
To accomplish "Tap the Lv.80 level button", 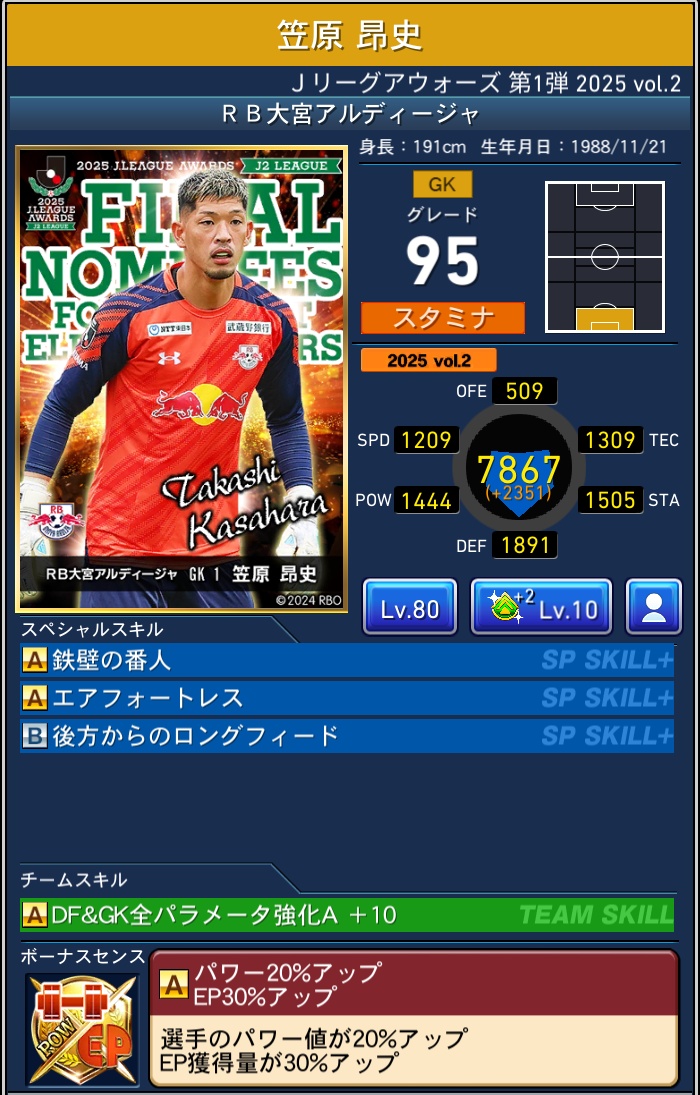I will tap(410, 607).
